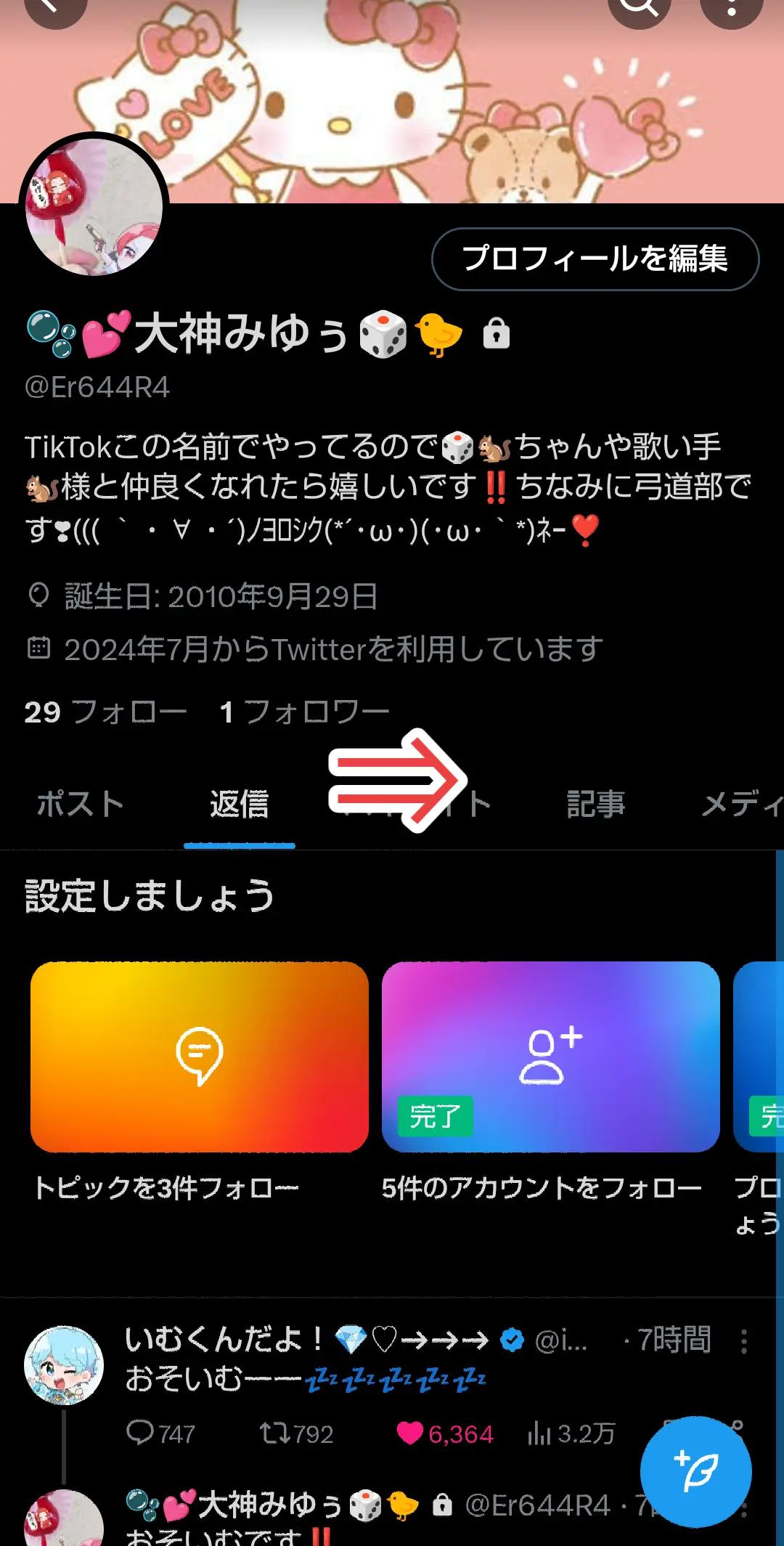The width and height of the screenshot is (784, 1546).
Task: Open the 1 フォロワー list
Action: pyautogui.click(x=305, y=712)
